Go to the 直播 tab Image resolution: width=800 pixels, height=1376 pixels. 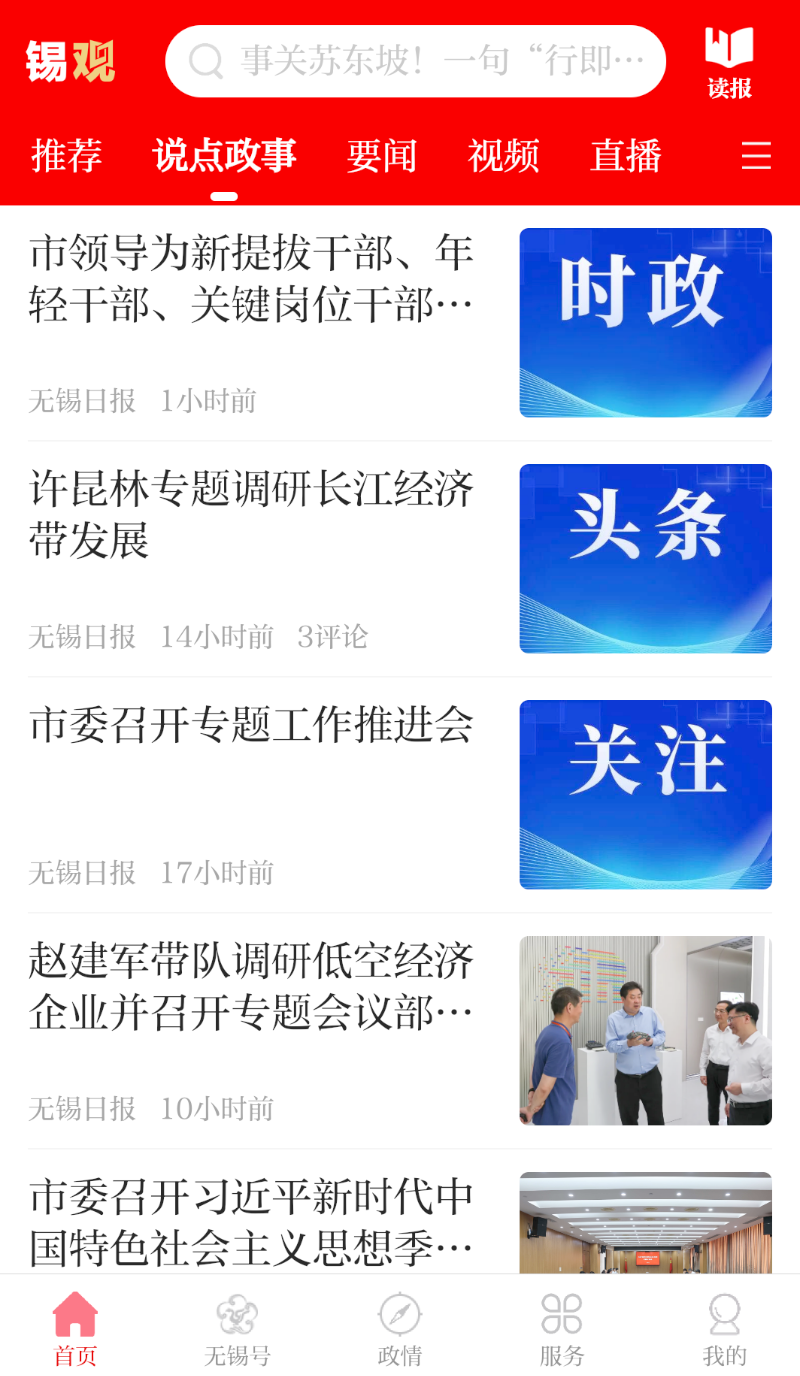click(626, 156)
